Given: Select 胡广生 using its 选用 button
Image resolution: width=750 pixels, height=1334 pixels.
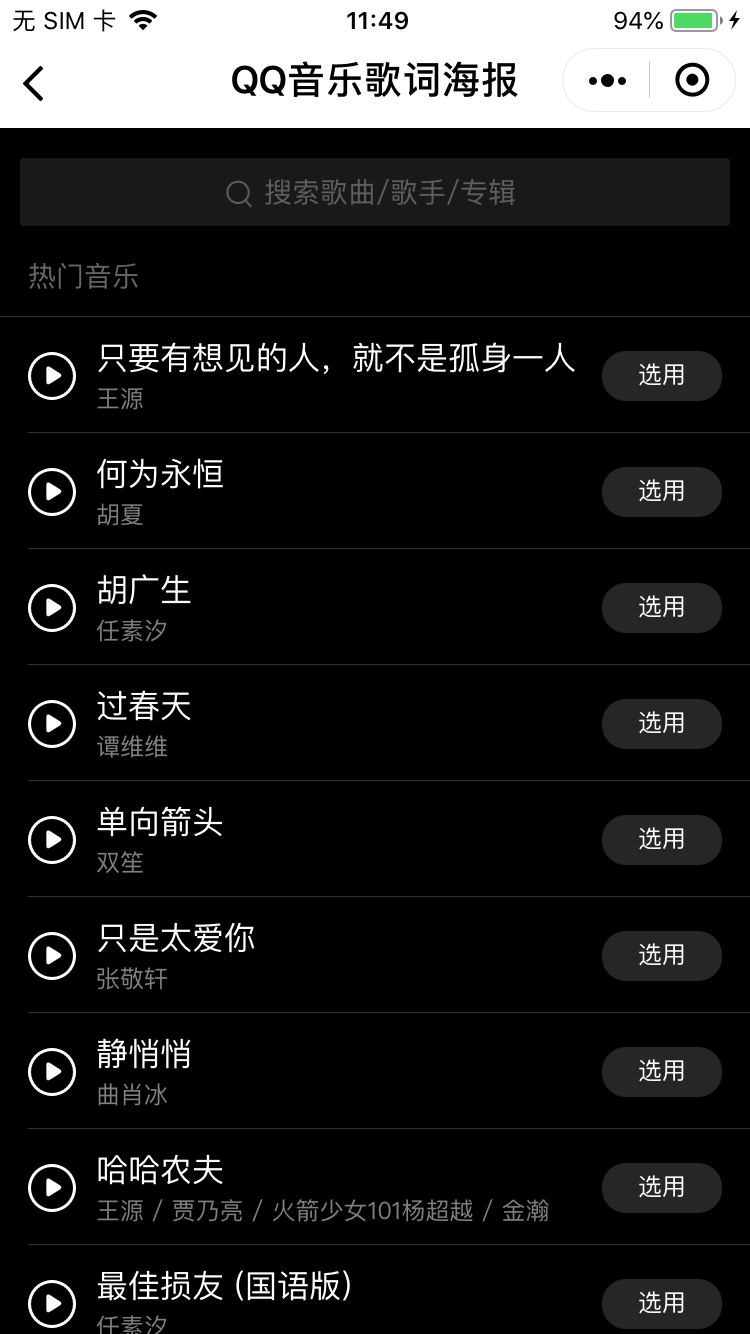Looking at the screenshot, I should coord(661,608).
